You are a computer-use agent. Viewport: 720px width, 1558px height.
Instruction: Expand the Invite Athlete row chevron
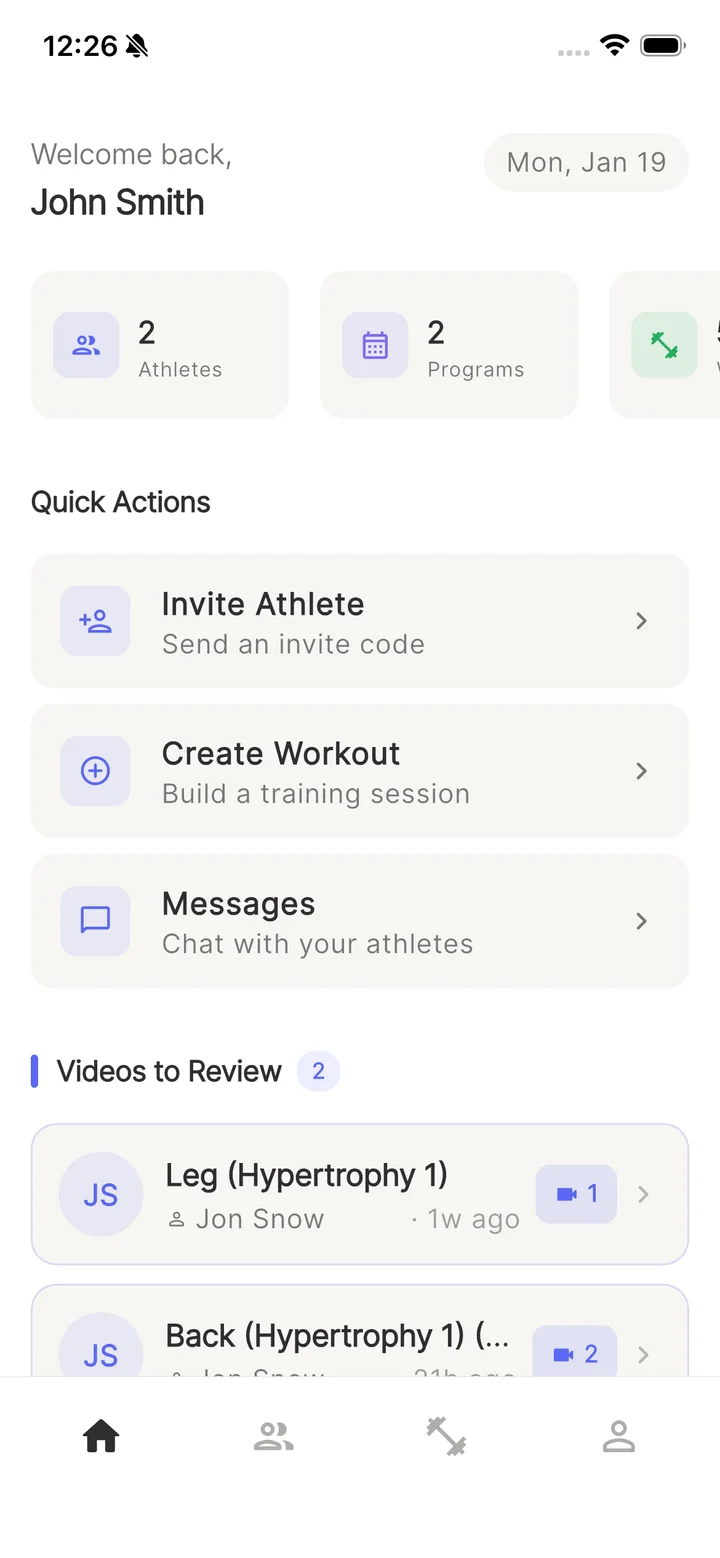pyautogui.click(x=641, y=621)
